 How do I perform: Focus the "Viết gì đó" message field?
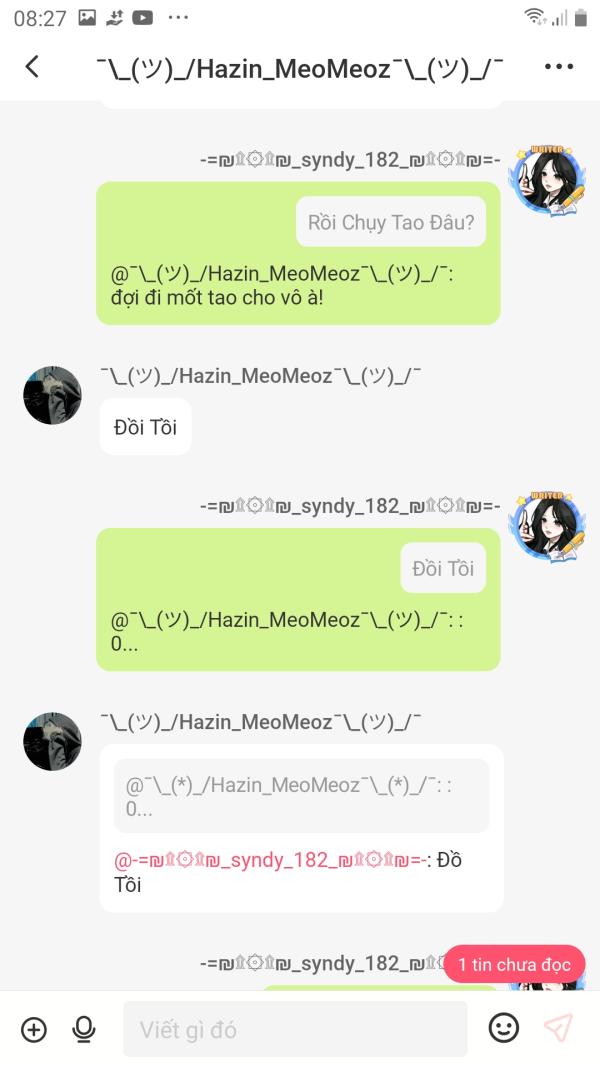[295, 1029]
